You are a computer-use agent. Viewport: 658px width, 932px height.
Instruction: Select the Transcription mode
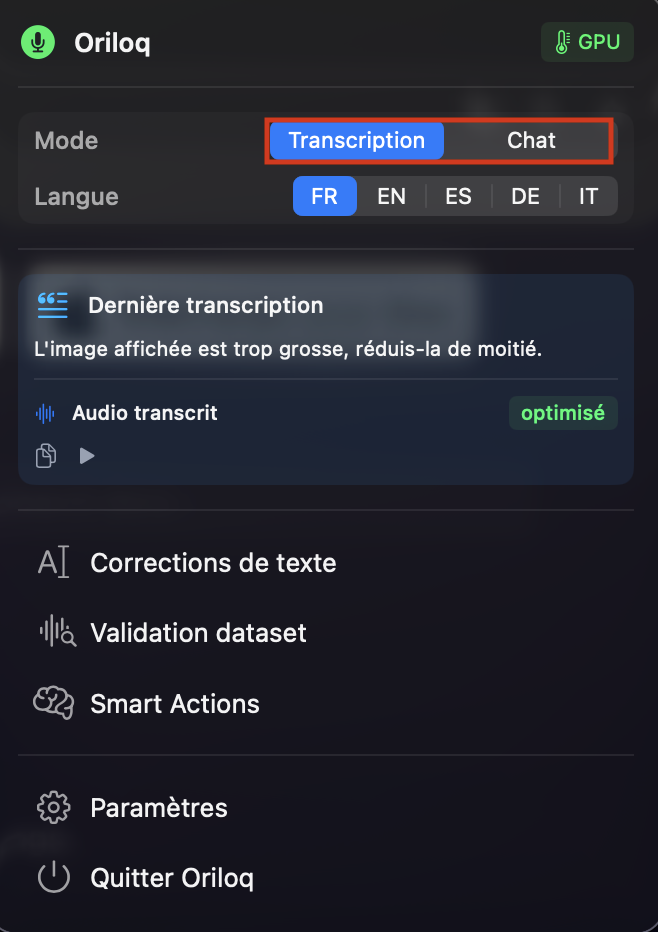click(x=356, y=141)
